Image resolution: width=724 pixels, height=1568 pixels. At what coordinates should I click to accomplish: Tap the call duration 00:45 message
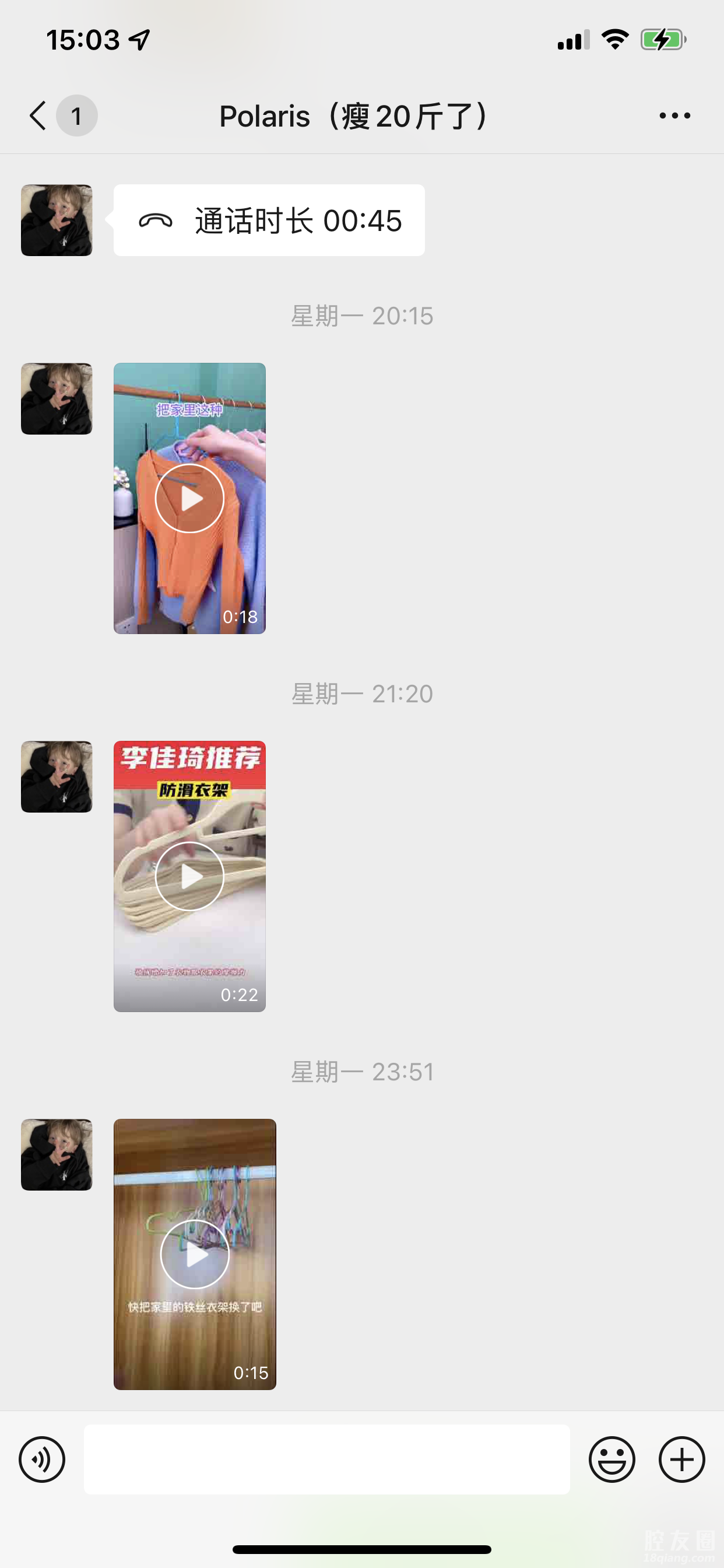[x=269, y=220]
